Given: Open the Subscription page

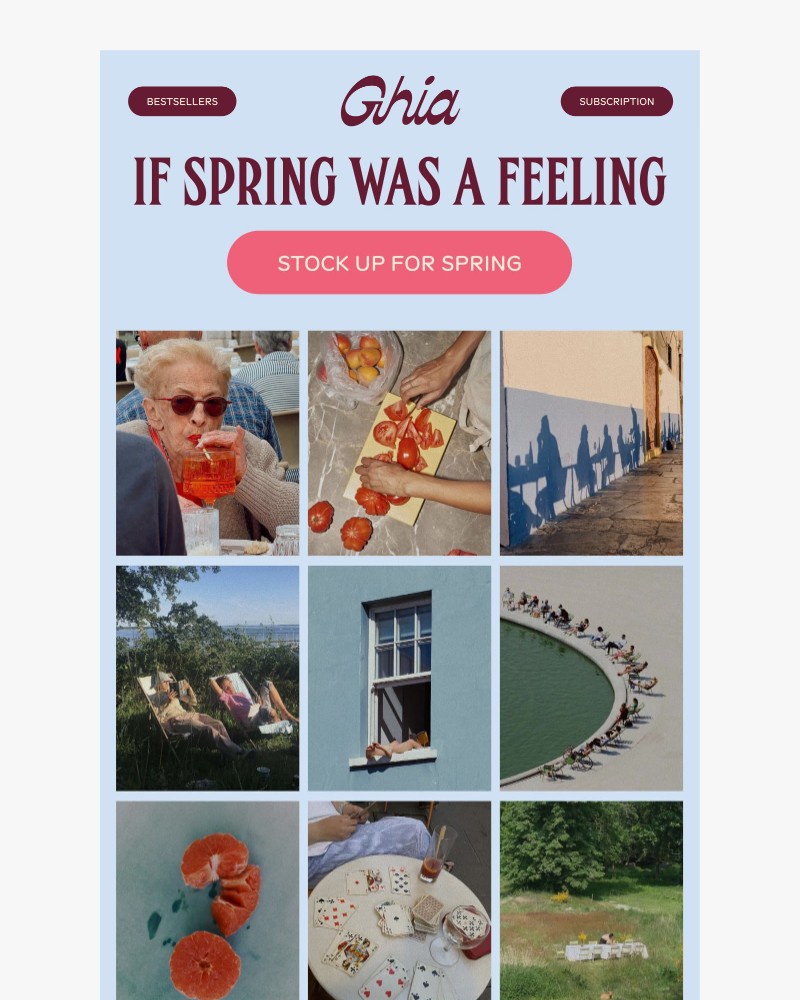Looking at the screenshot, I should click(616, 101).
